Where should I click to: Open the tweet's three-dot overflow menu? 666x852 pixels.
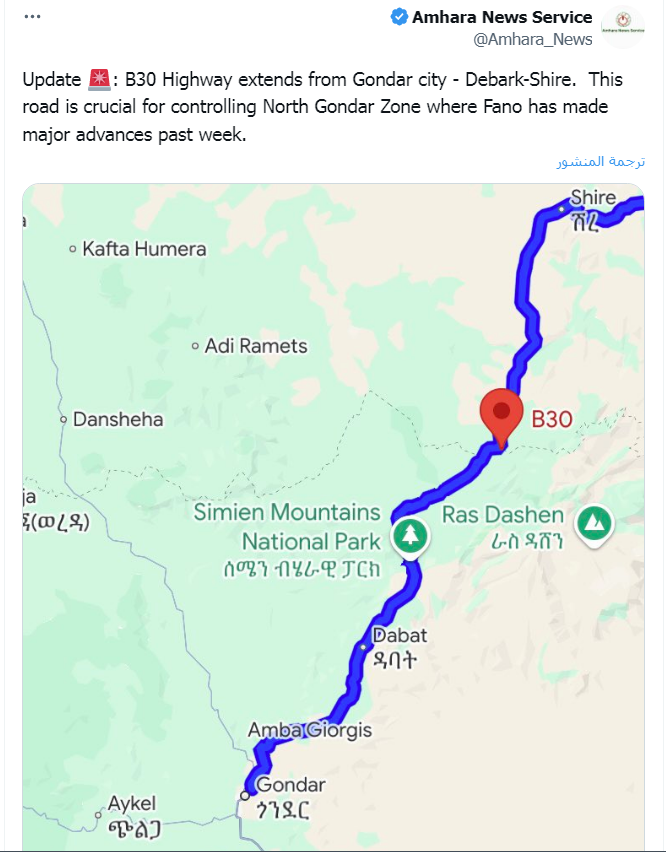[32, 18]
